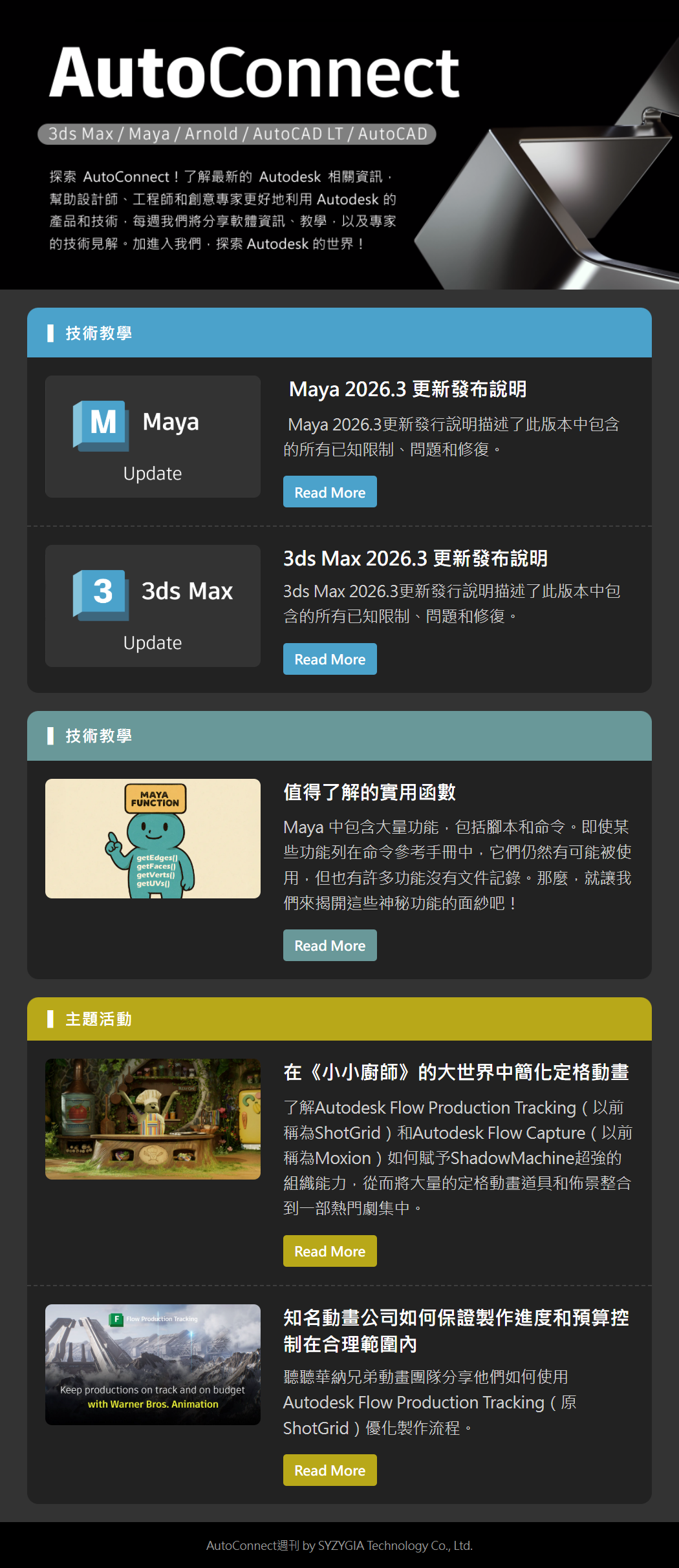Tap Read More under 值得了解的實用函數
The height and width of the screenshot is (1568, 679).
tap(330, 945)
